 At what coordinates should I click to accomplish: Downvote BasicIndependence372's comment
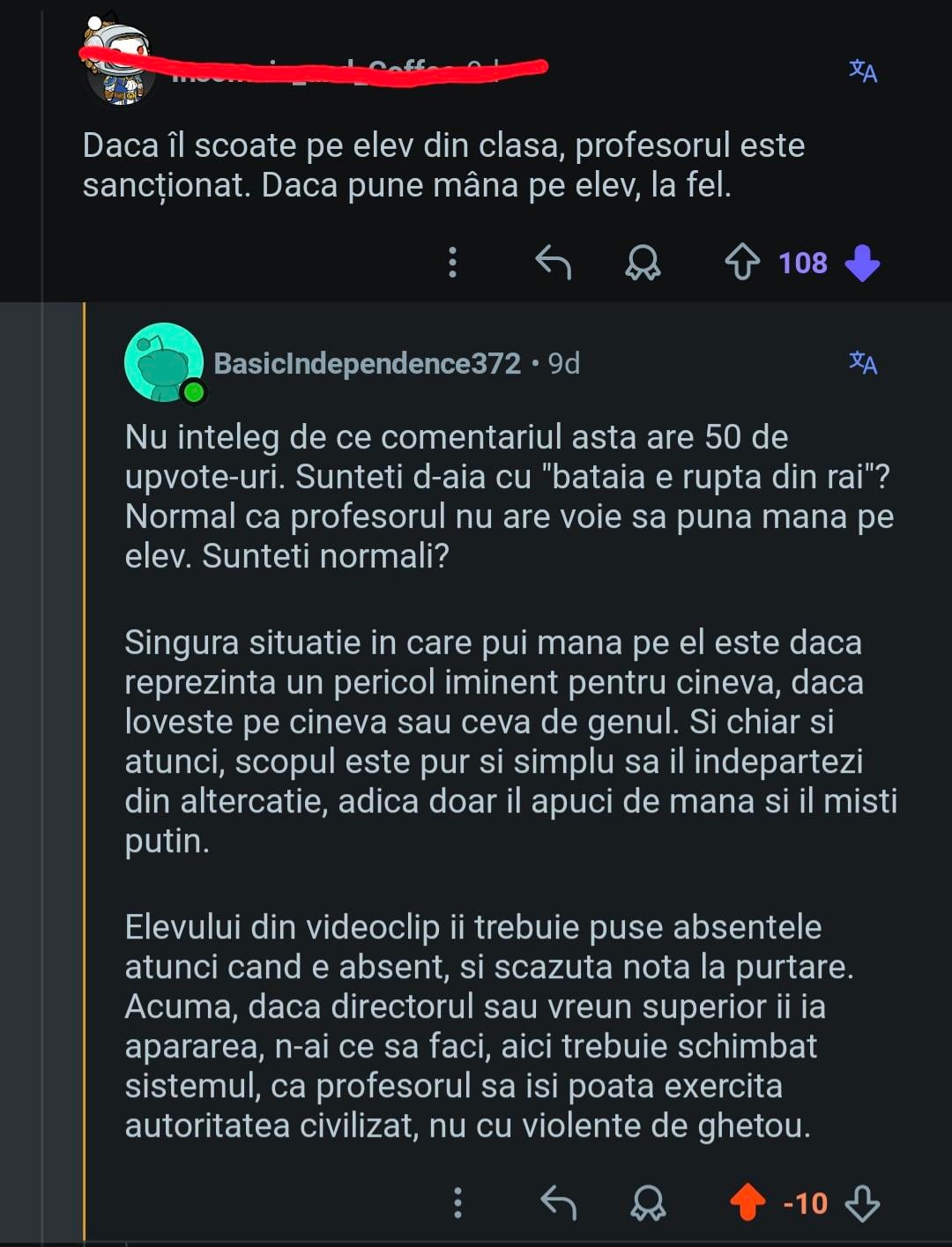coord(861,1202)
